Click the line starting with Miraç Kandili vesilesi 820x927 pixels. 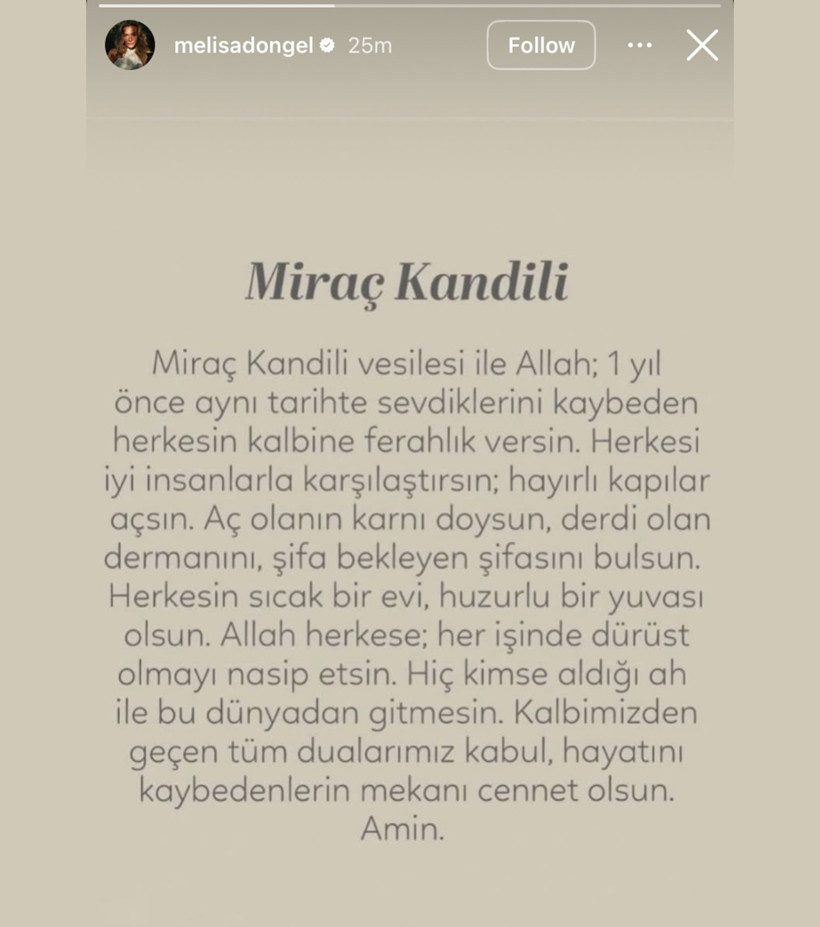[x=410, y=364]
